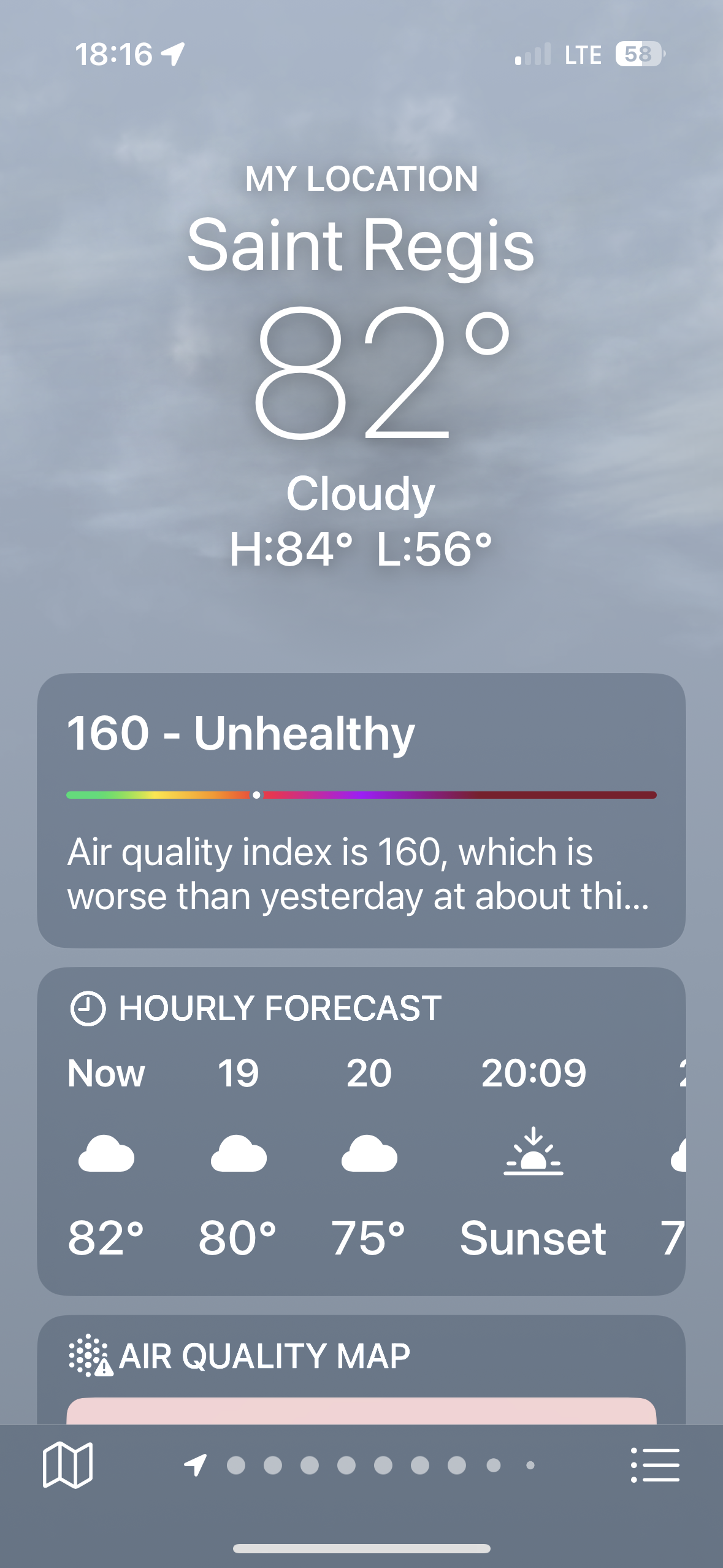Open the 160 Unhealthy air quality card
Screen dimensions: 723x1568
pyautogui.click(x=361, y=810)
